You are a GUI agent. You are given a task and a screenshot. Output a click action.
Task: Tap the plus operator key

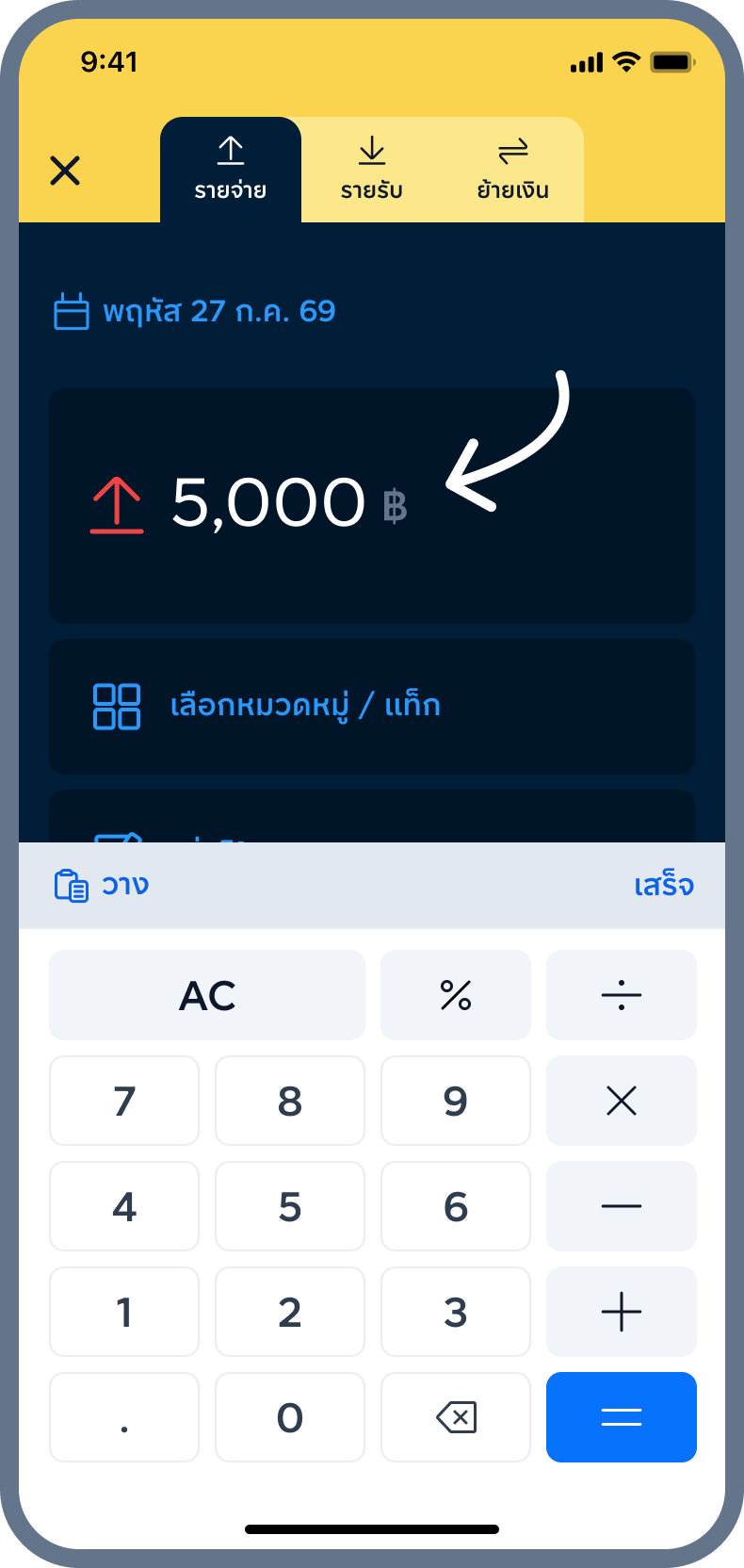pyautogui.click(x=622, y=1312)
